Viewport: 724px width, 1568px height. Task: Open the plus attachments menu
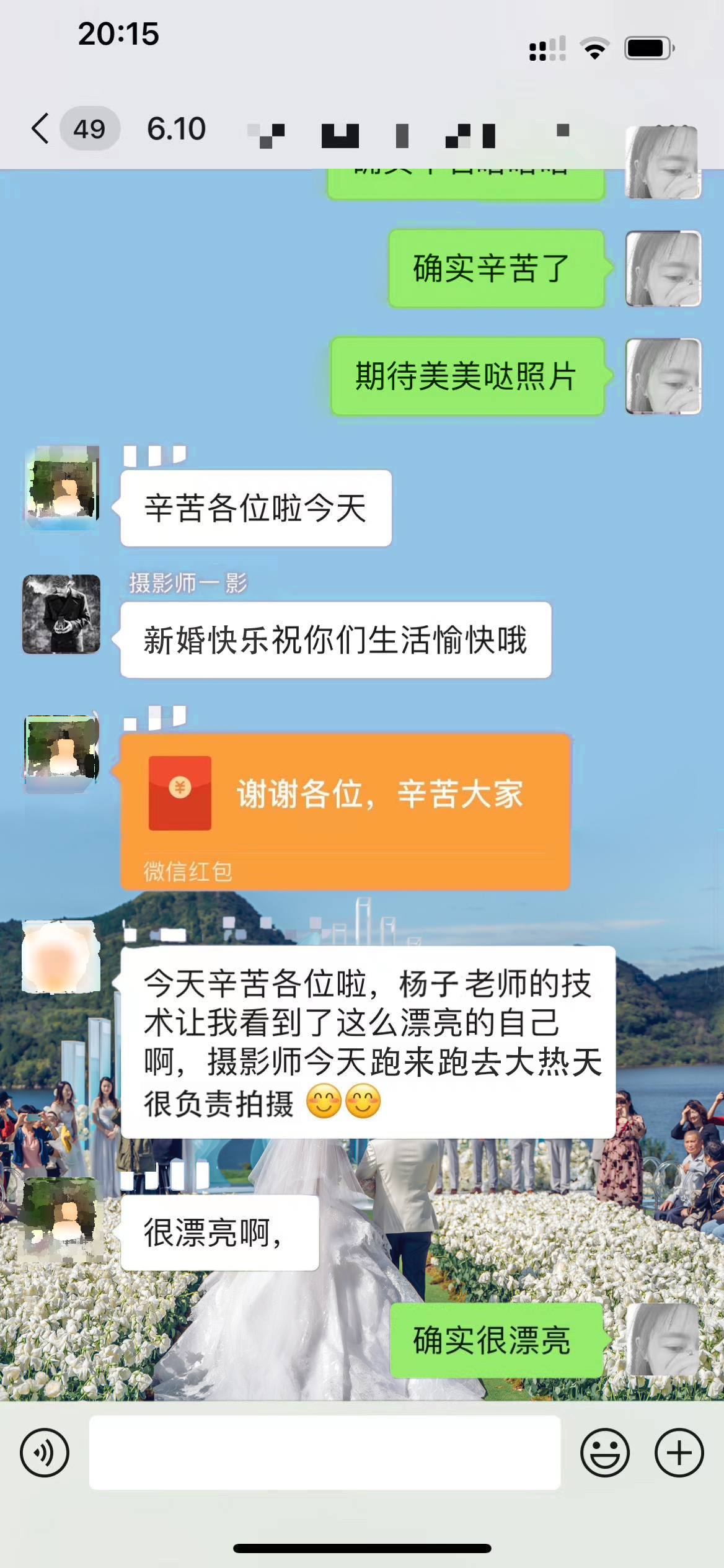coord(679,1453)
